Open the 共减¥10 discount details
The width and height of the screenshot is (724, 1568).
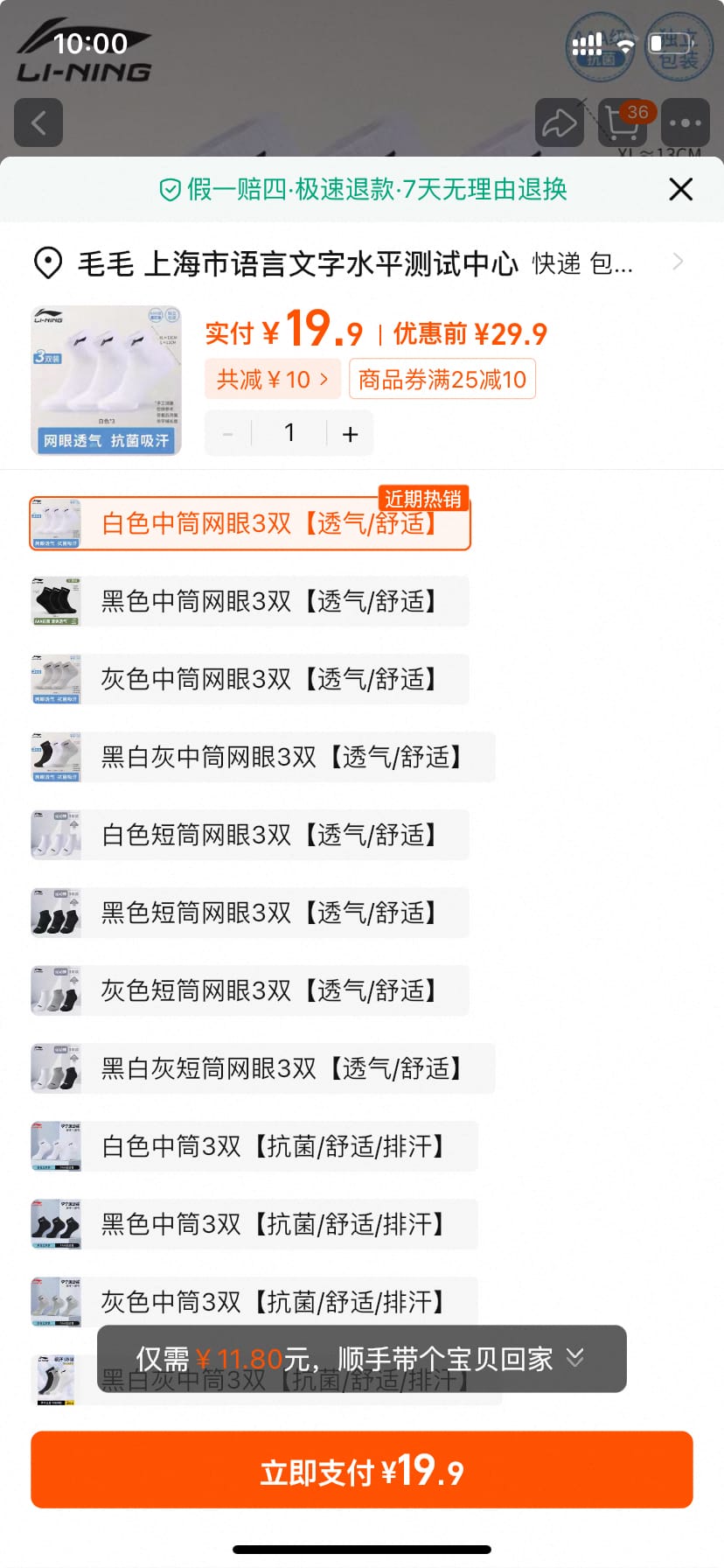point(272,379)
